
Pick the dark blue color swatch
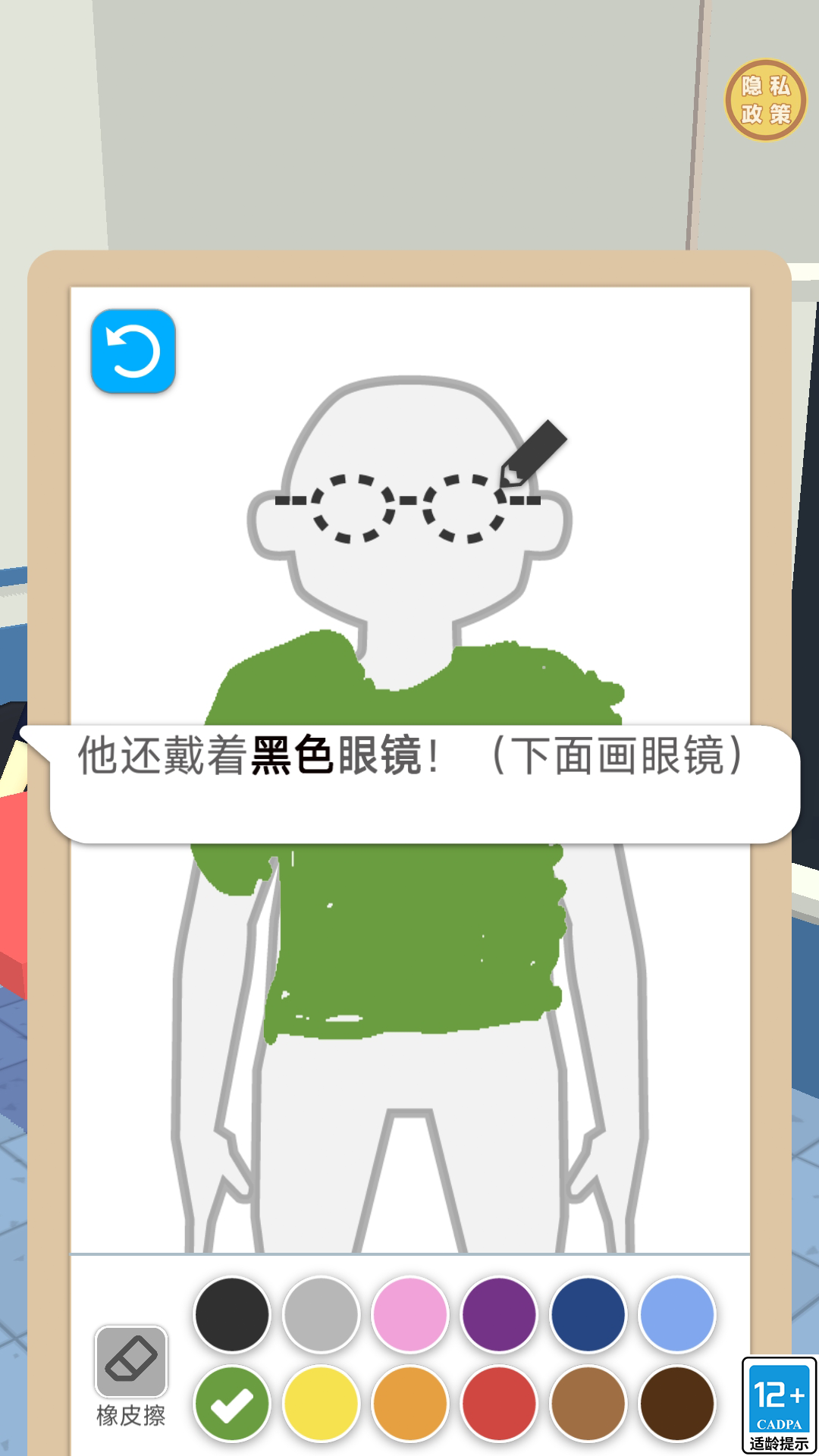click(x=588, y=1315)
